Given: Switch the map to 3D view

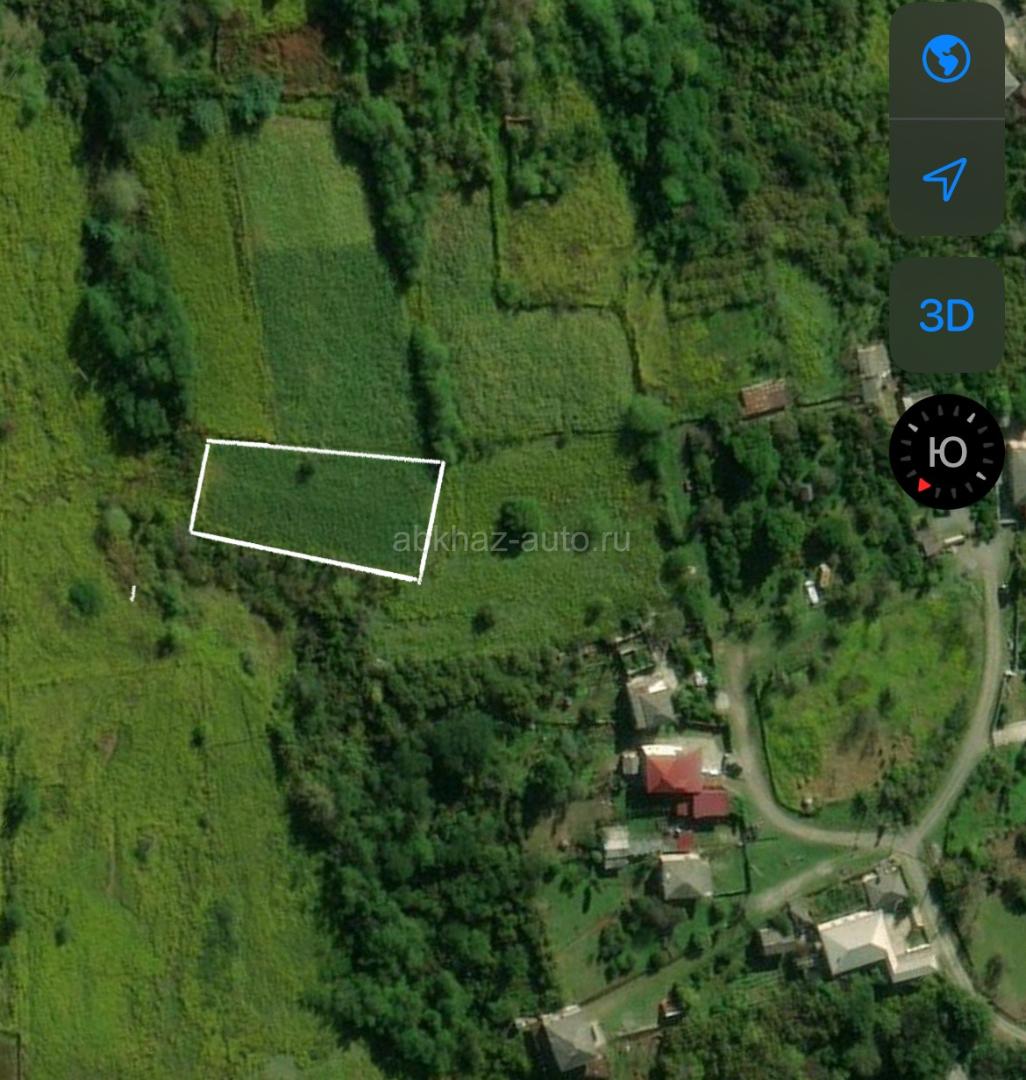Looking at the screenshot, I should (946, 316).
